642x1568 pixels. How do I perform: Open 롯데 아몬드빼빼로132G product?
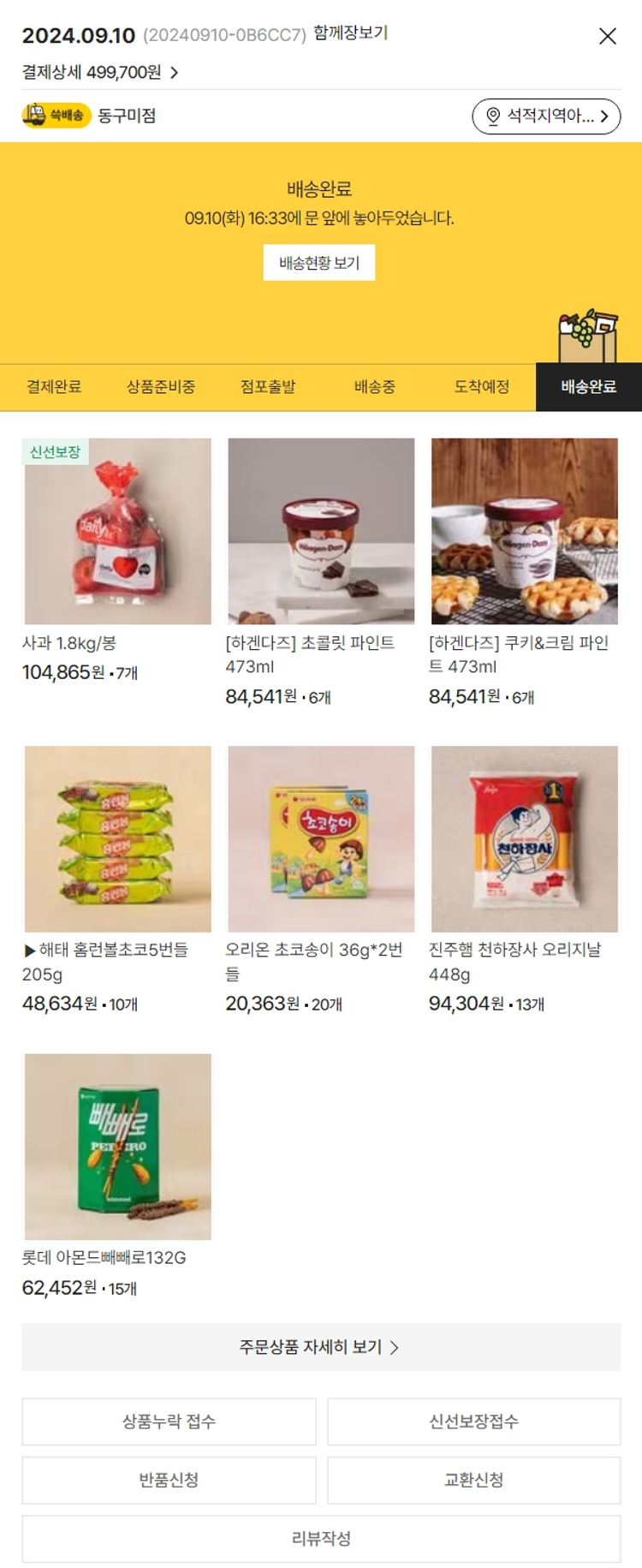coord(117,1146)
